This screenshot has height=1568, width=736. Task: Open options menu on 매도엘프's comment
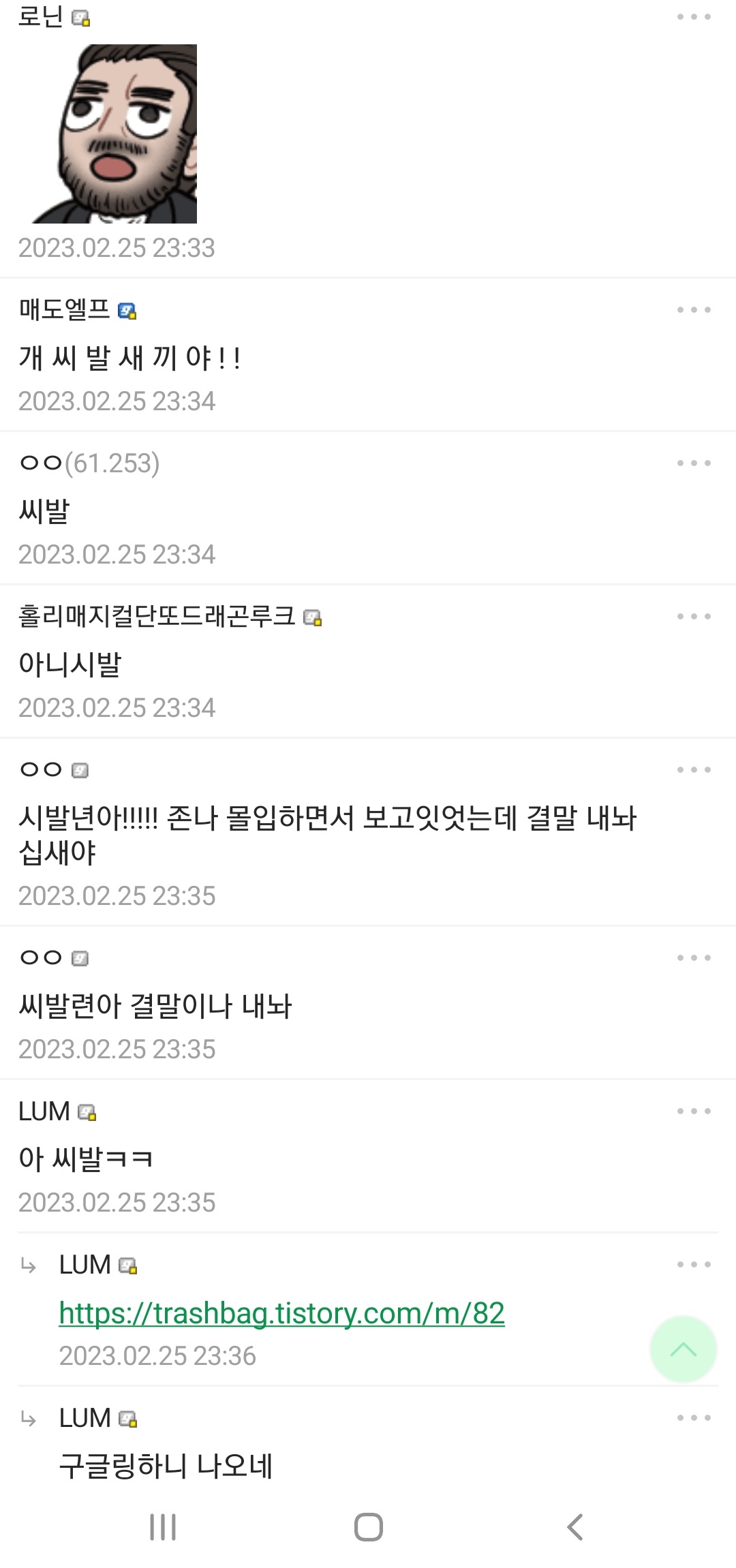pyautogui.click(x=694, y=309)
